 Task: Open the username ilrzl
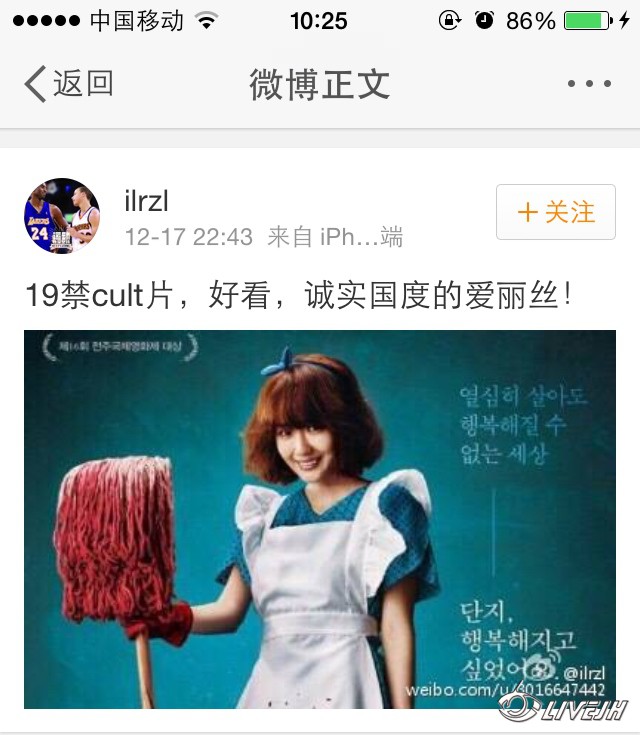[x=152, y=199]
